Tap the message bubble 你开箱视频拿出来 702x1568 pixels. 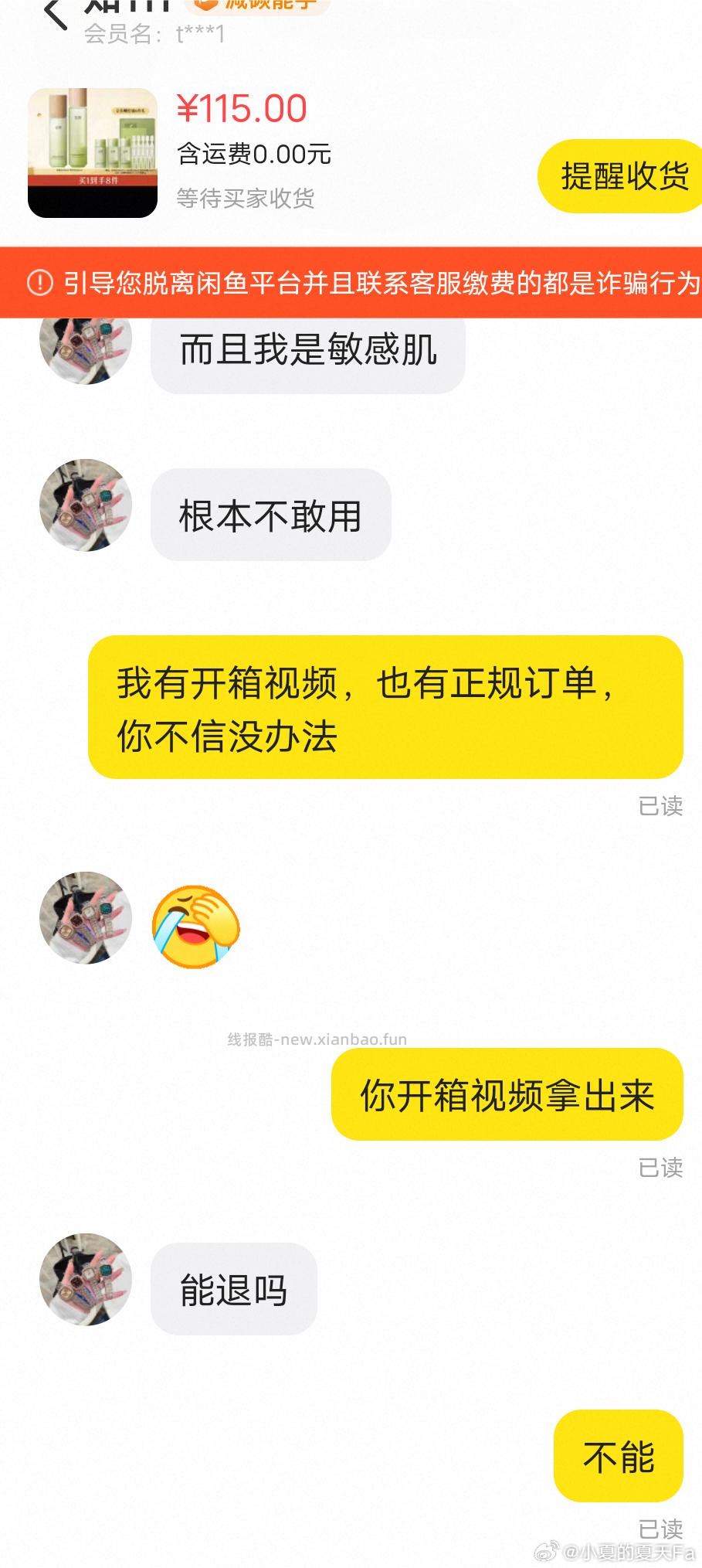[506, 1096]
